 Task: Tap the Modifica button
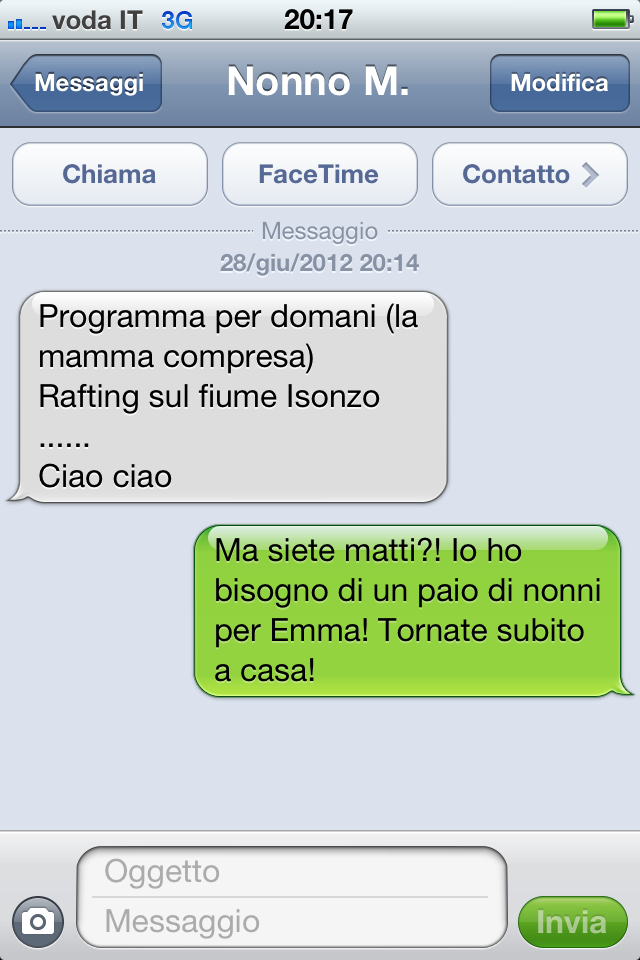(559, 83)
